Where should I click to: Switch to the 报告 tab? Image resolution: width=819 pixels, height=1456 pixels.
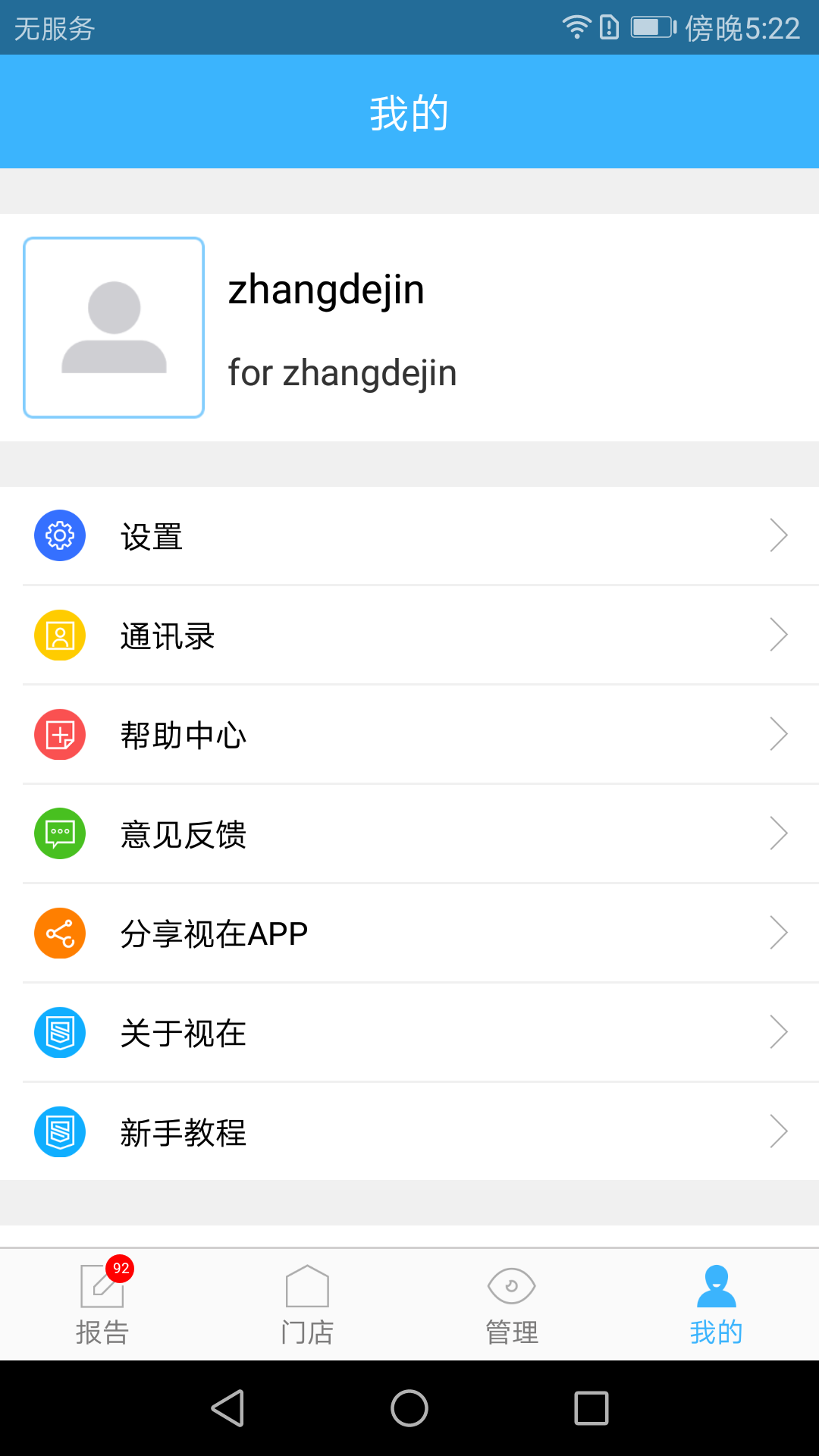pyautogui.click(x=102, y=1304)
